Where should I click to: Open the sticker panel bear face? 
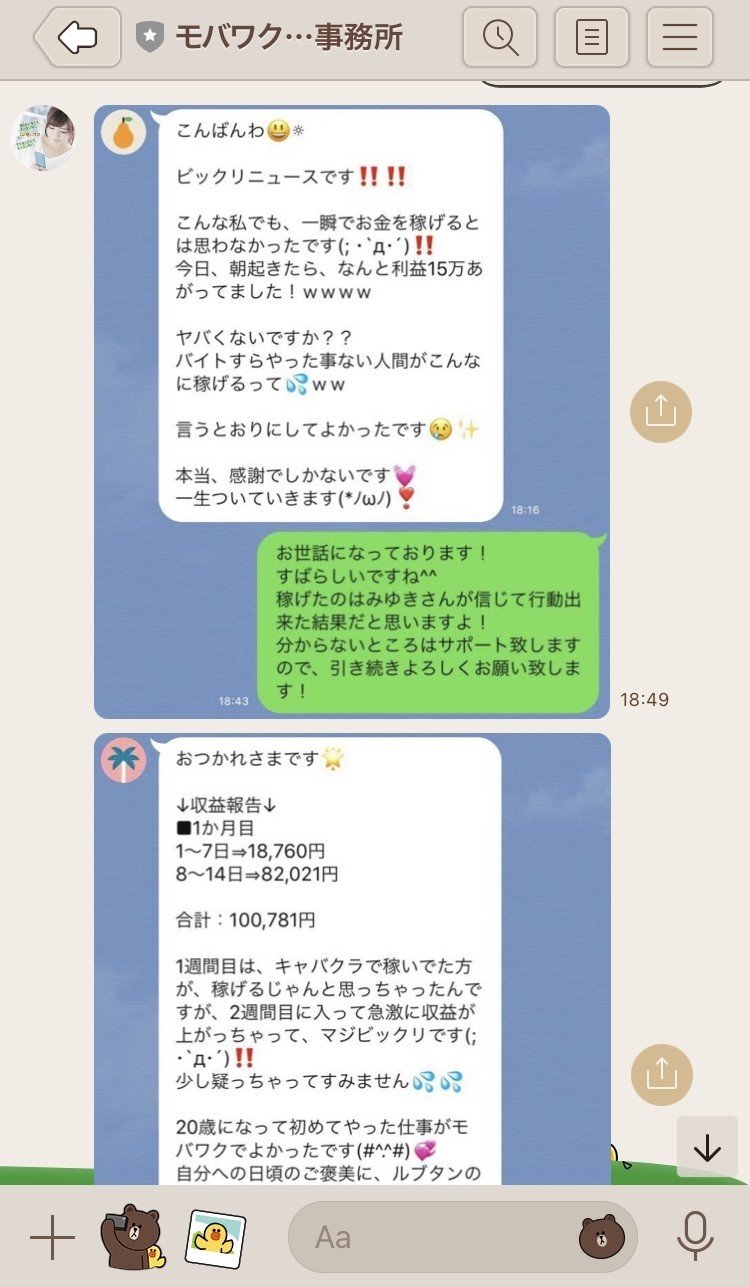tap(601, 1238)
